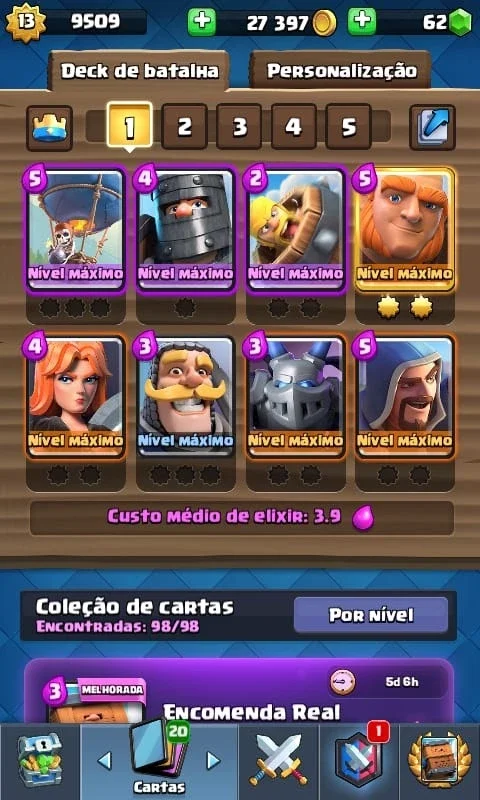Open the Encomenda Real card

coord(239,690)
